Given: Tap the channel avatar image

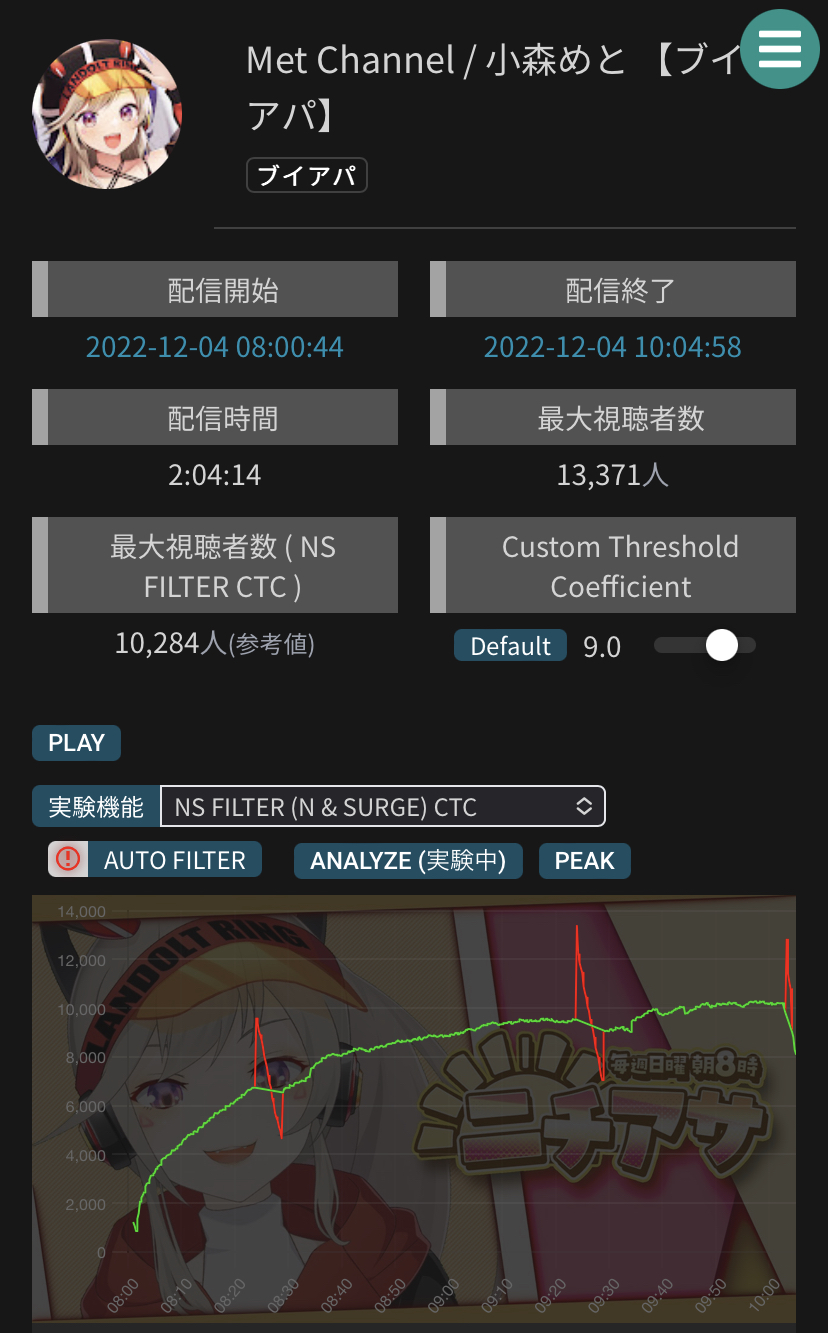Looking at the screenshot, I should (x=107, y=114).
